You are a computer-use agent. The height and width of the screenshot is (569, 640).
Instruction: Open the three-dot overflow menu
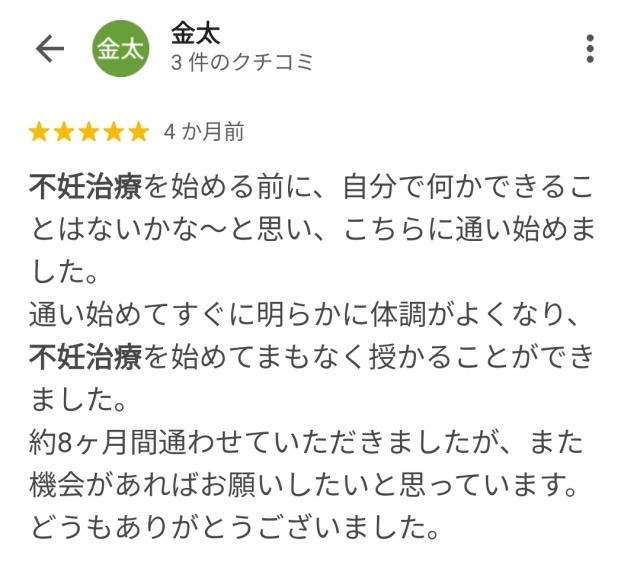tap(590, 49)
